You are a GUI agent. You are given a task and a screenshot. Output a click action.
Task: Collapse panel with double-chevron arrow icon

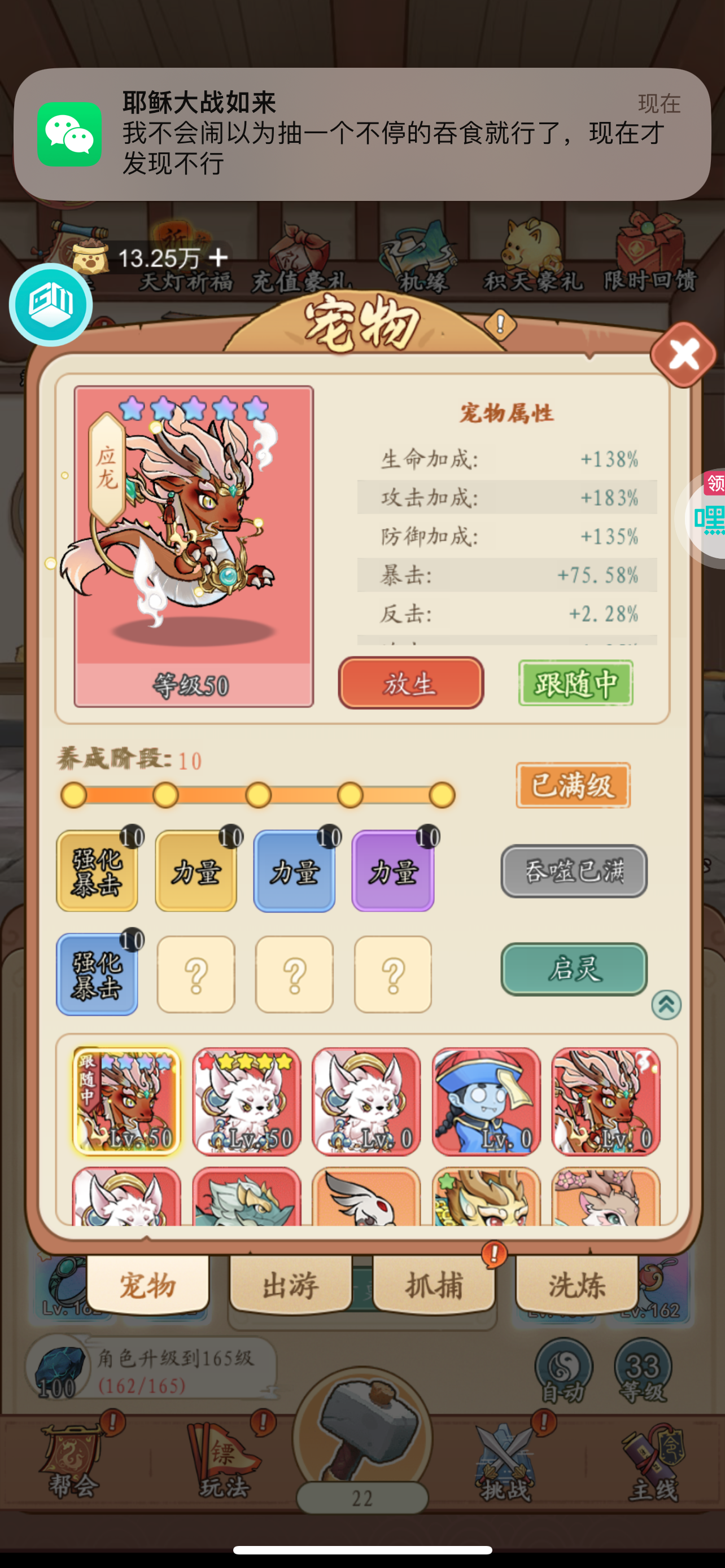click(x=666, y=1005)
